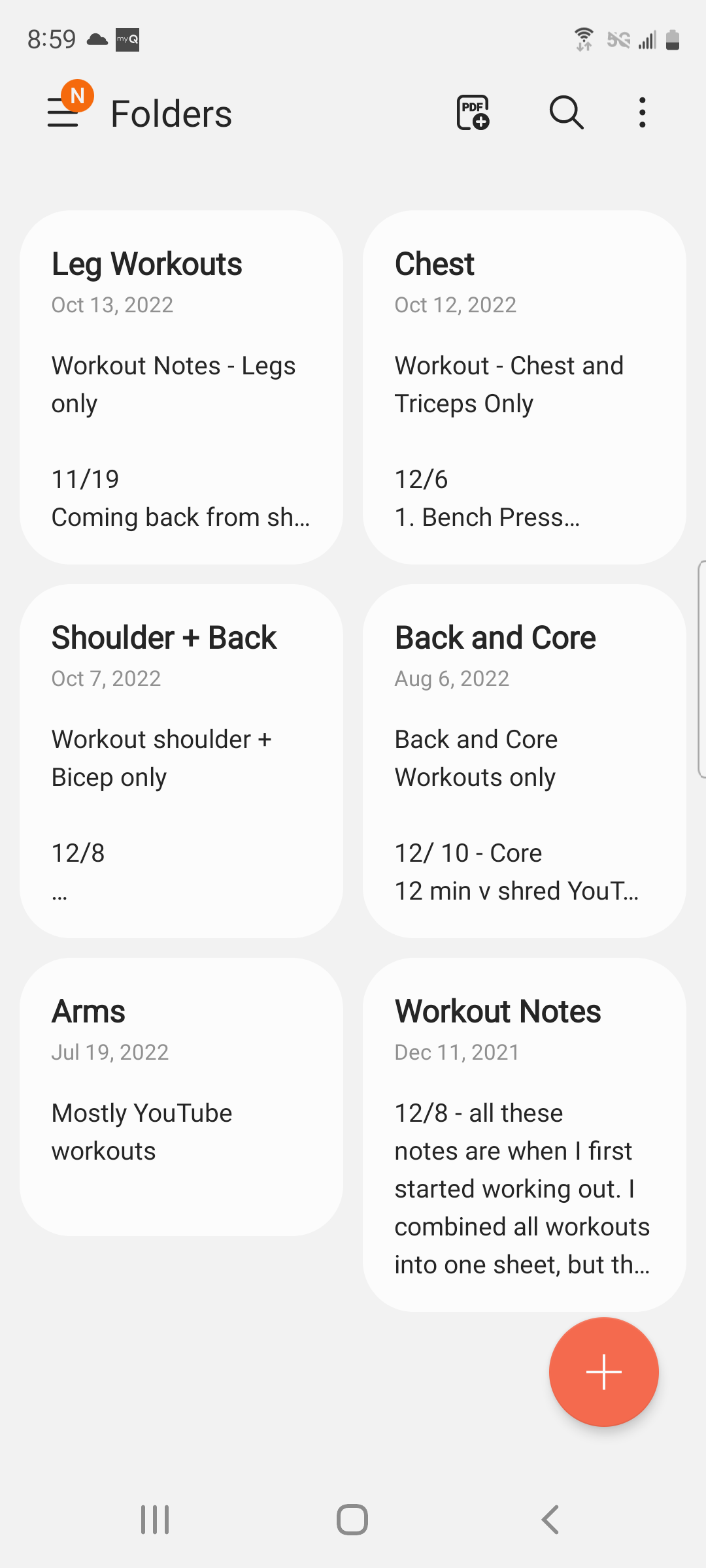Image resolution: width=706 pixels, height=1568 pixels.
Task: Open the more options overflow menu
Action: click(643, 113)
